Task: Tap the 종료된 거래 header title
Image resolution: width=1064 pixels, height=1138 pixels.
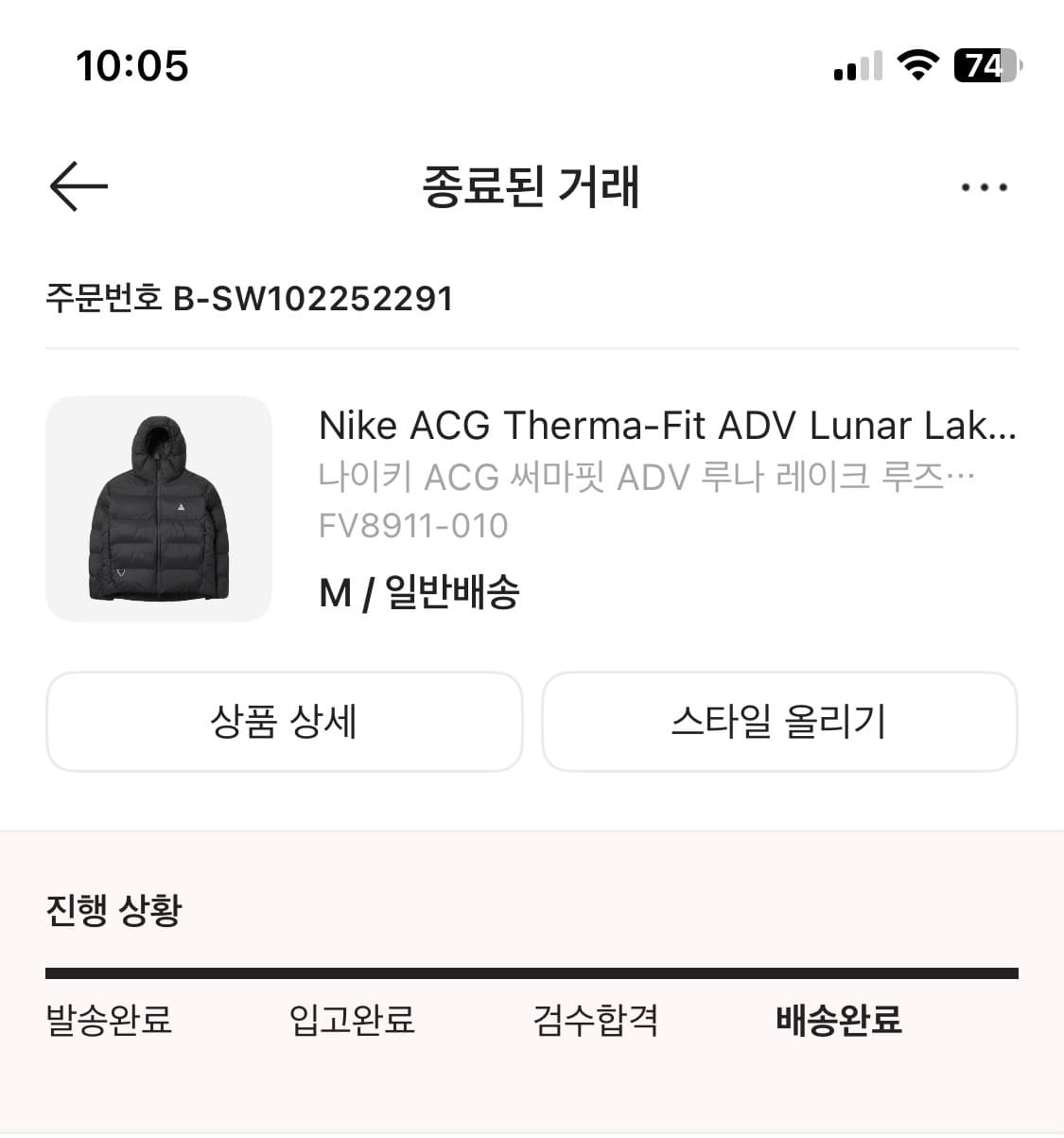Action: click(x=532, y=186)
